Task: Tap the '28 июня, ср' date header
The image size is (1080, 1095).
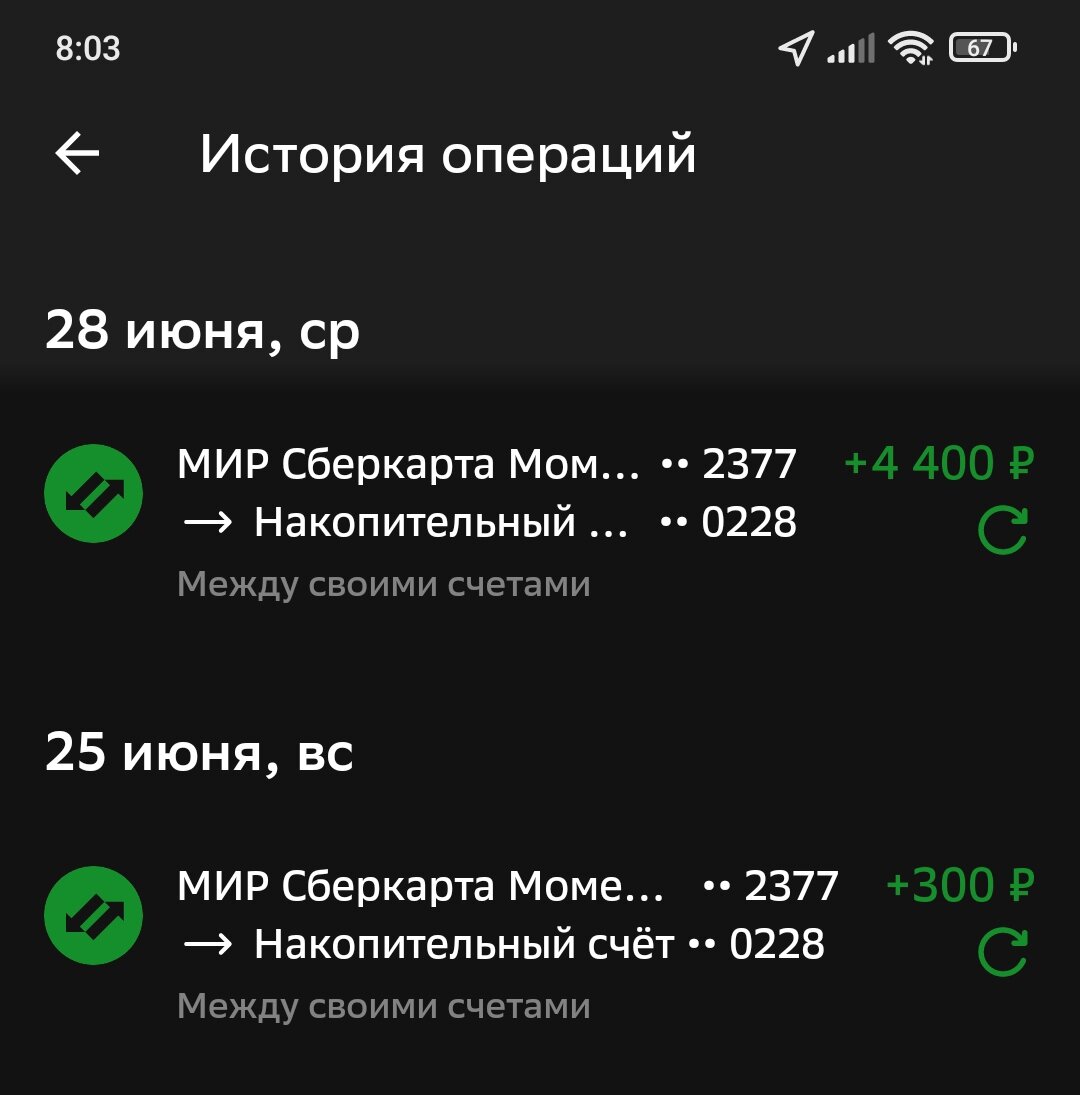Action: pos(200,330)
